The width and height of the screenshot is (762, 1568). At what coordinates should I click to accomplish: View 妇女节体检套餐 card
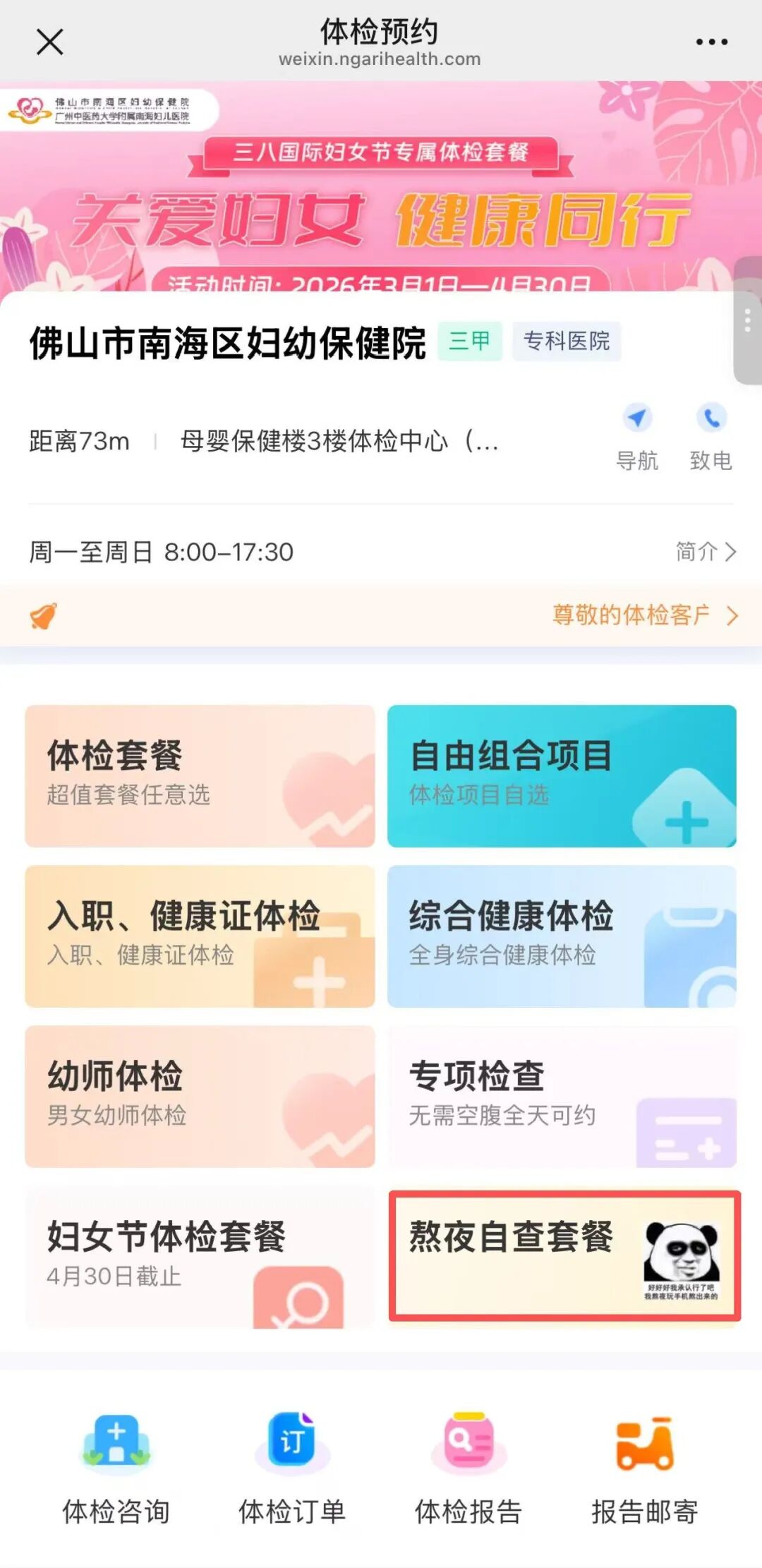pos(200,1256)
